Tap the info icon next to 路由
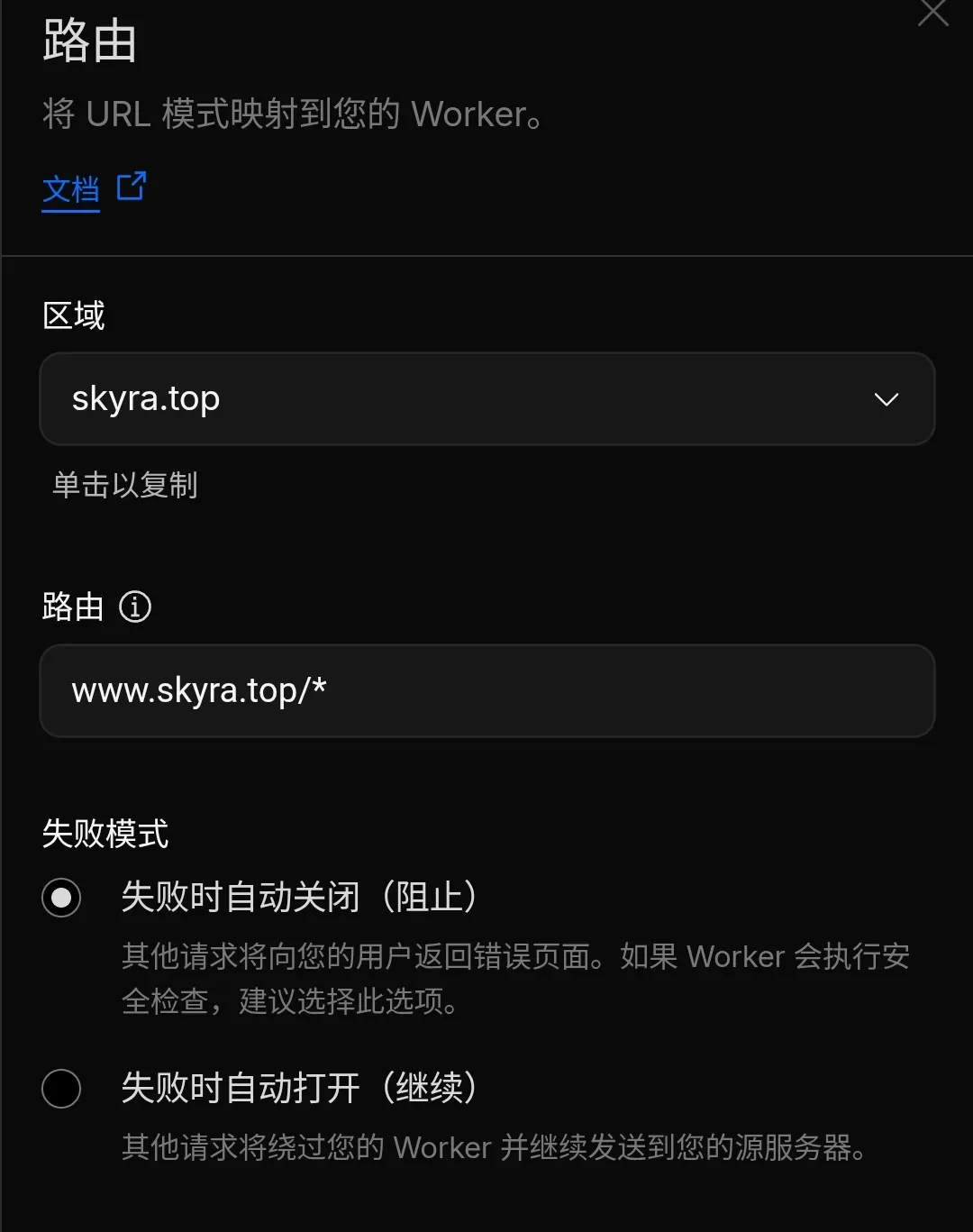The image size is (973, 1232). coord(135,607)
